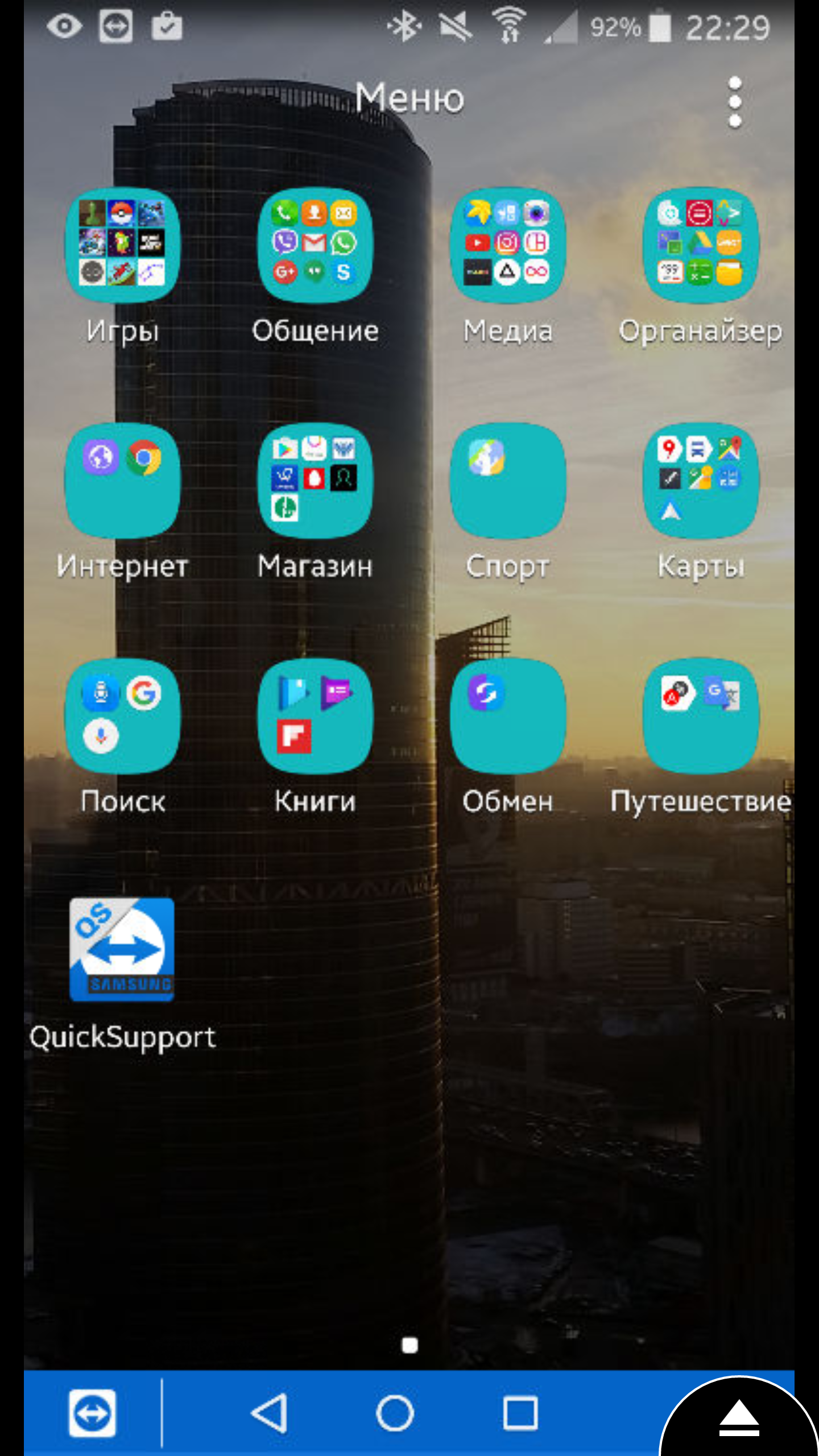819x1456 pixels.
Task: Go back with the navigation bar
Action: click(x=270, y=1413)
